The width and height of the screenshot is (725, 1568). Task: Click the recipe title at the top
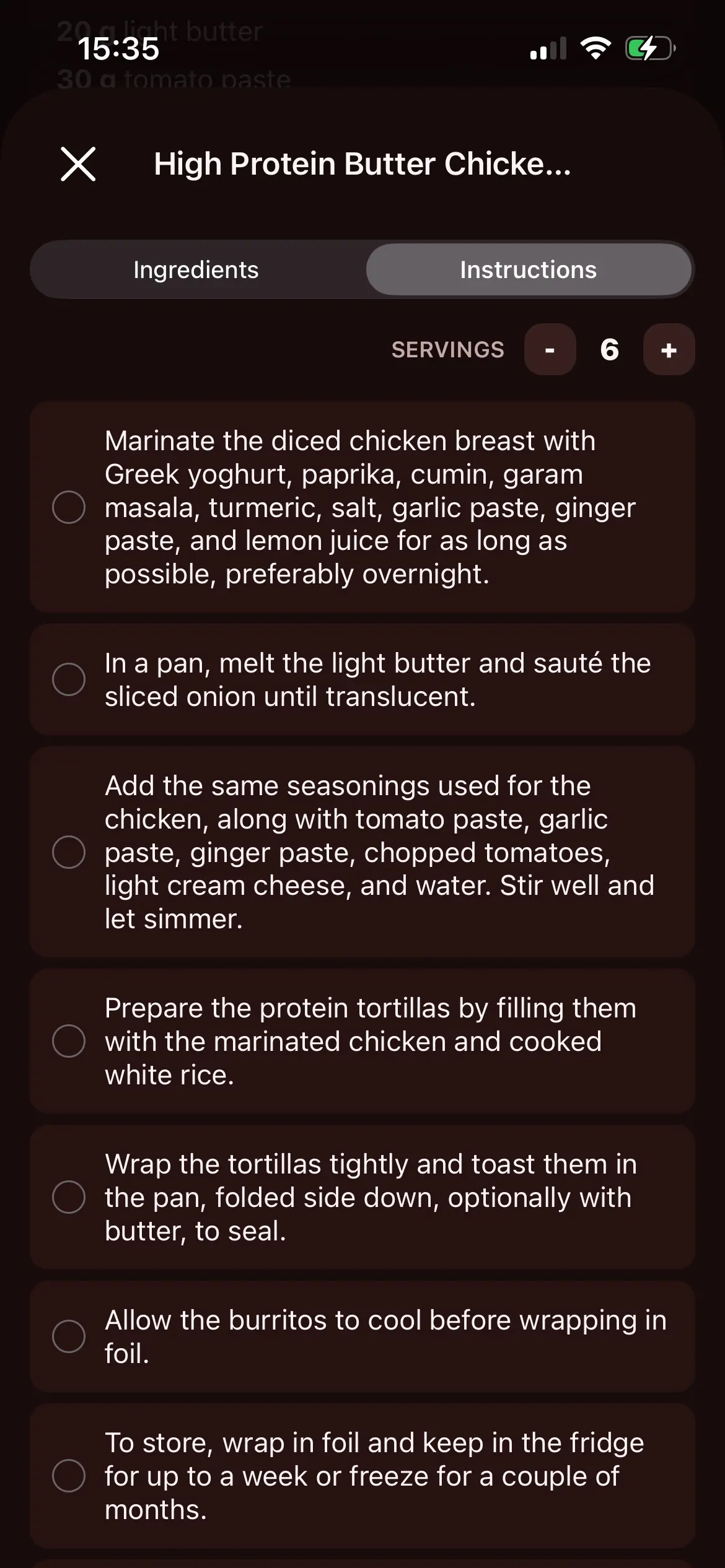pos(362,164)
